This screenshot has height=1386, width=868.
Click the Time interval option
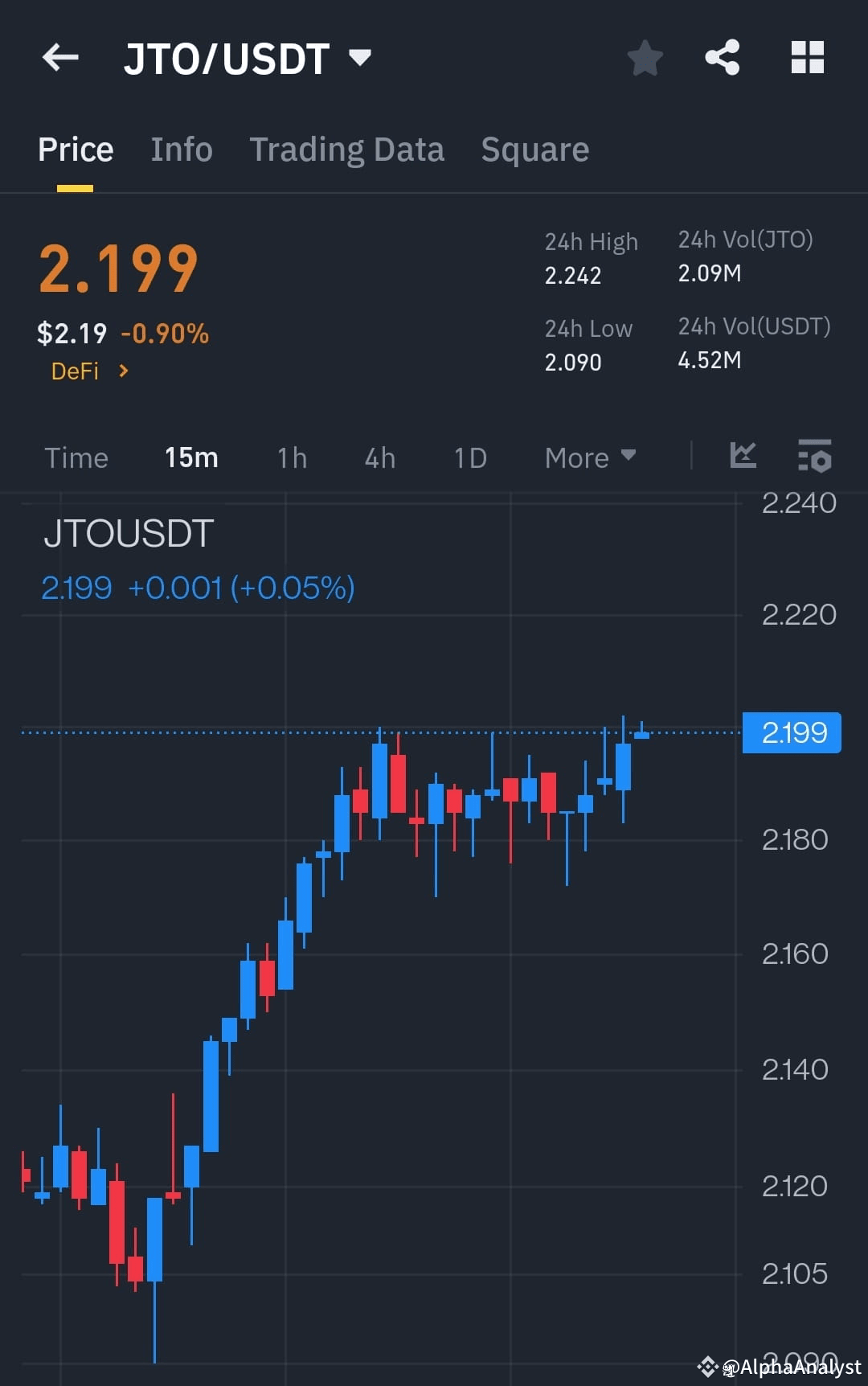pyautogui.click(x=77, y=457)
